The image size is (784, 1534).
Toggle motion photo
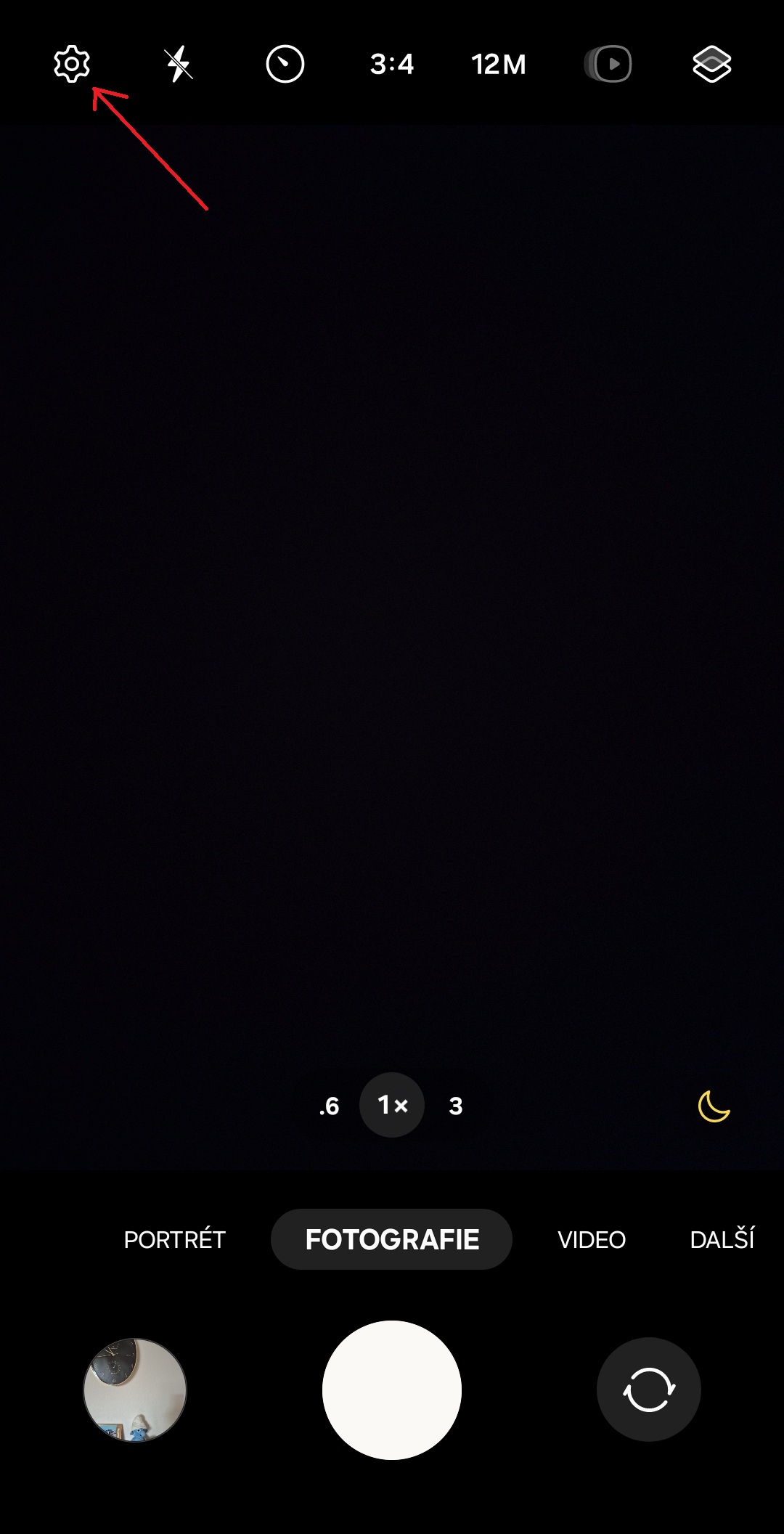608,65
